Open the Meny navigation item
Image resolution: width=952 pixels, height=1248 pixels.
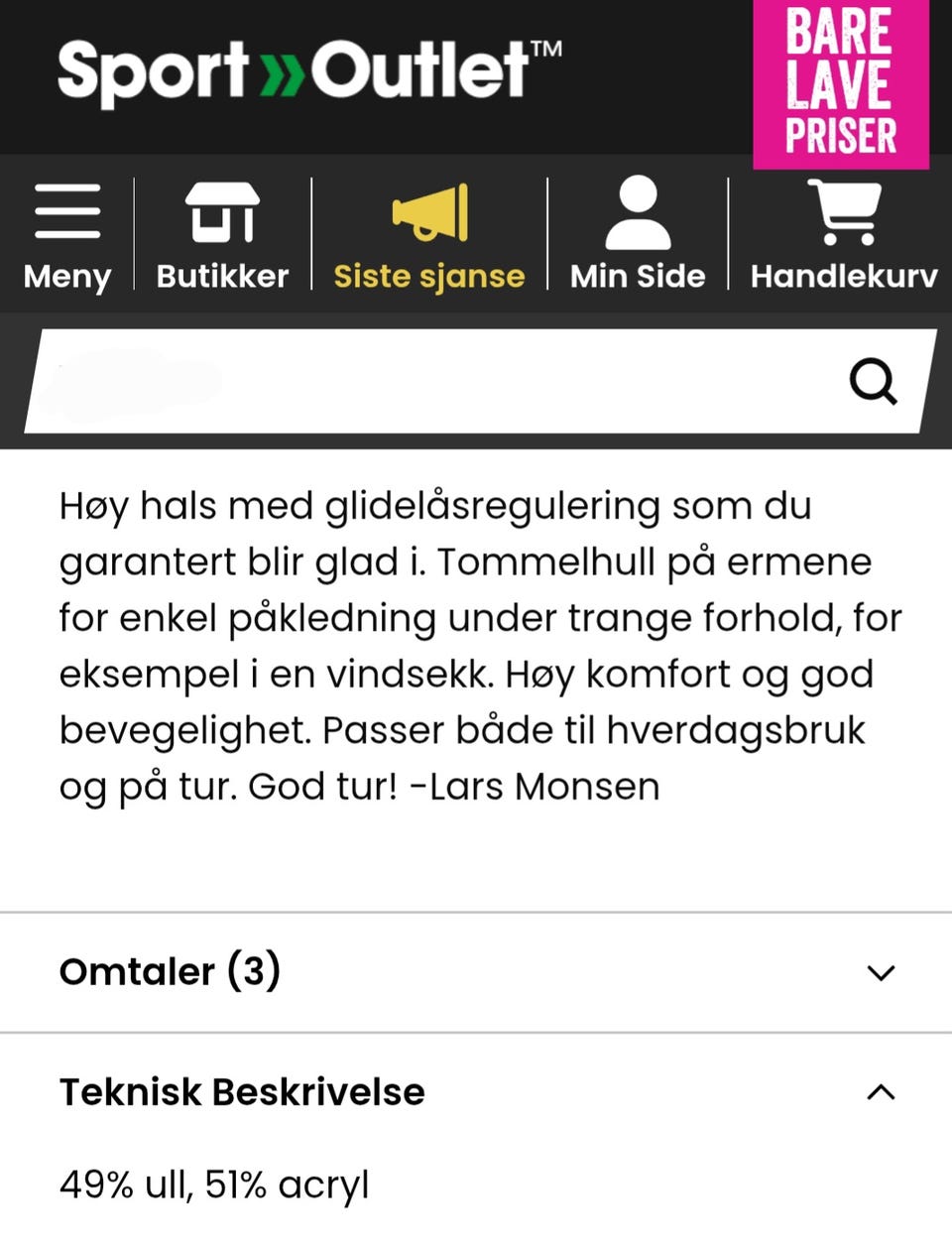pos(66,276)
